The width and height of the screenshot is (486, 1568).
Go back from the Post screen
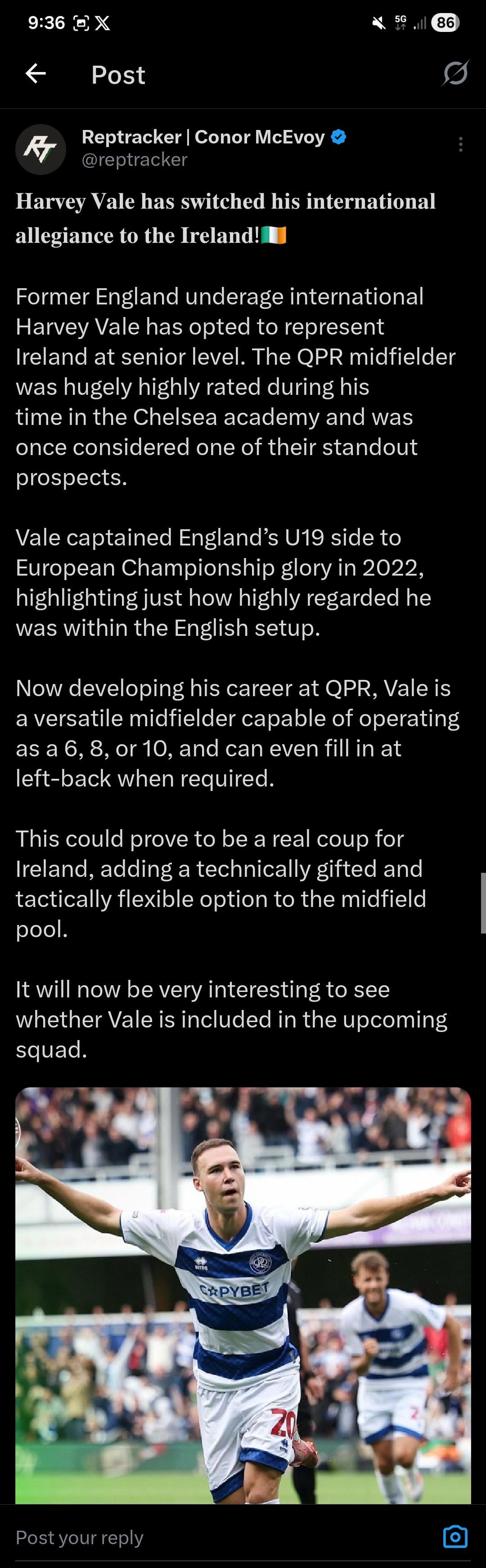(36, 74)
